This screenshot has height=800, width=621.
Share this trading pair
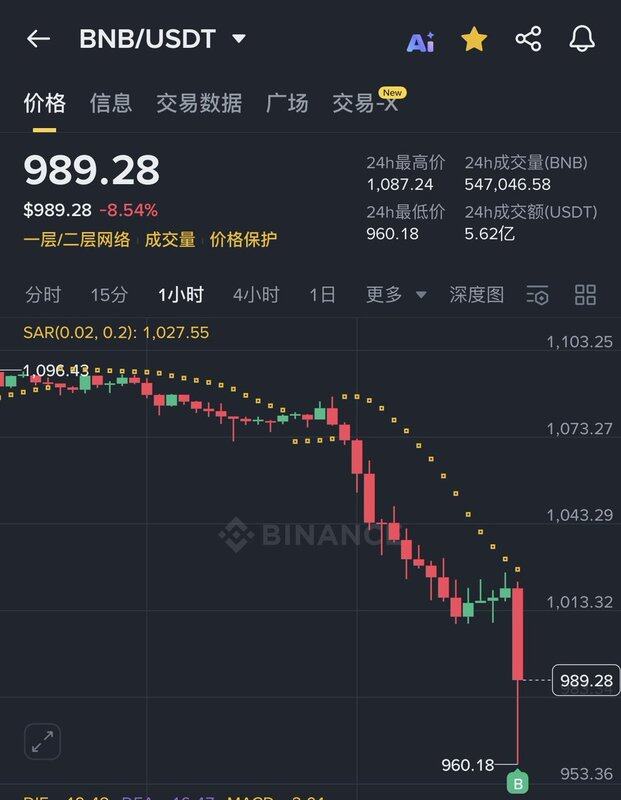point(528,39)
